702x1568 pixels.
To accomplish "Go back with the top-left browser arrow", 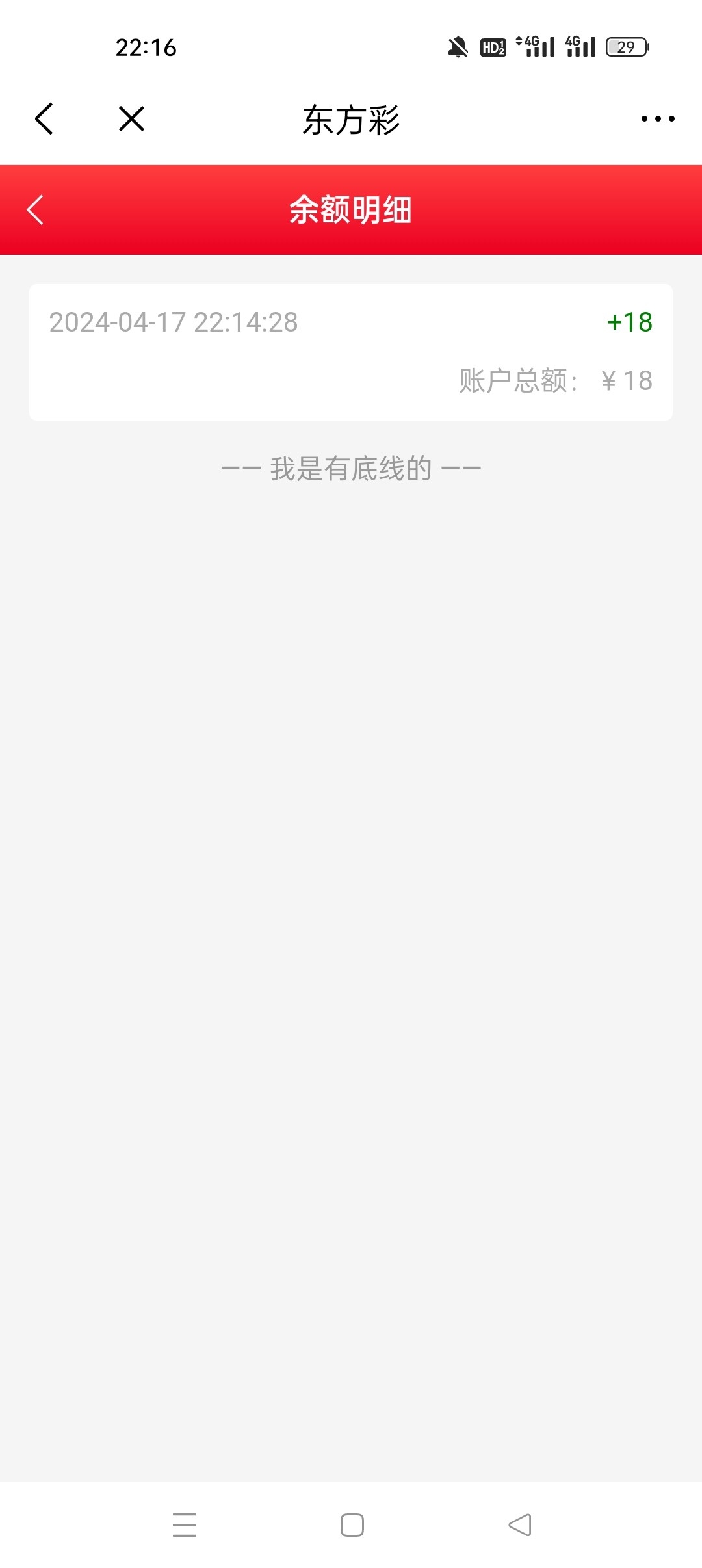I will (x=44, y=119).
